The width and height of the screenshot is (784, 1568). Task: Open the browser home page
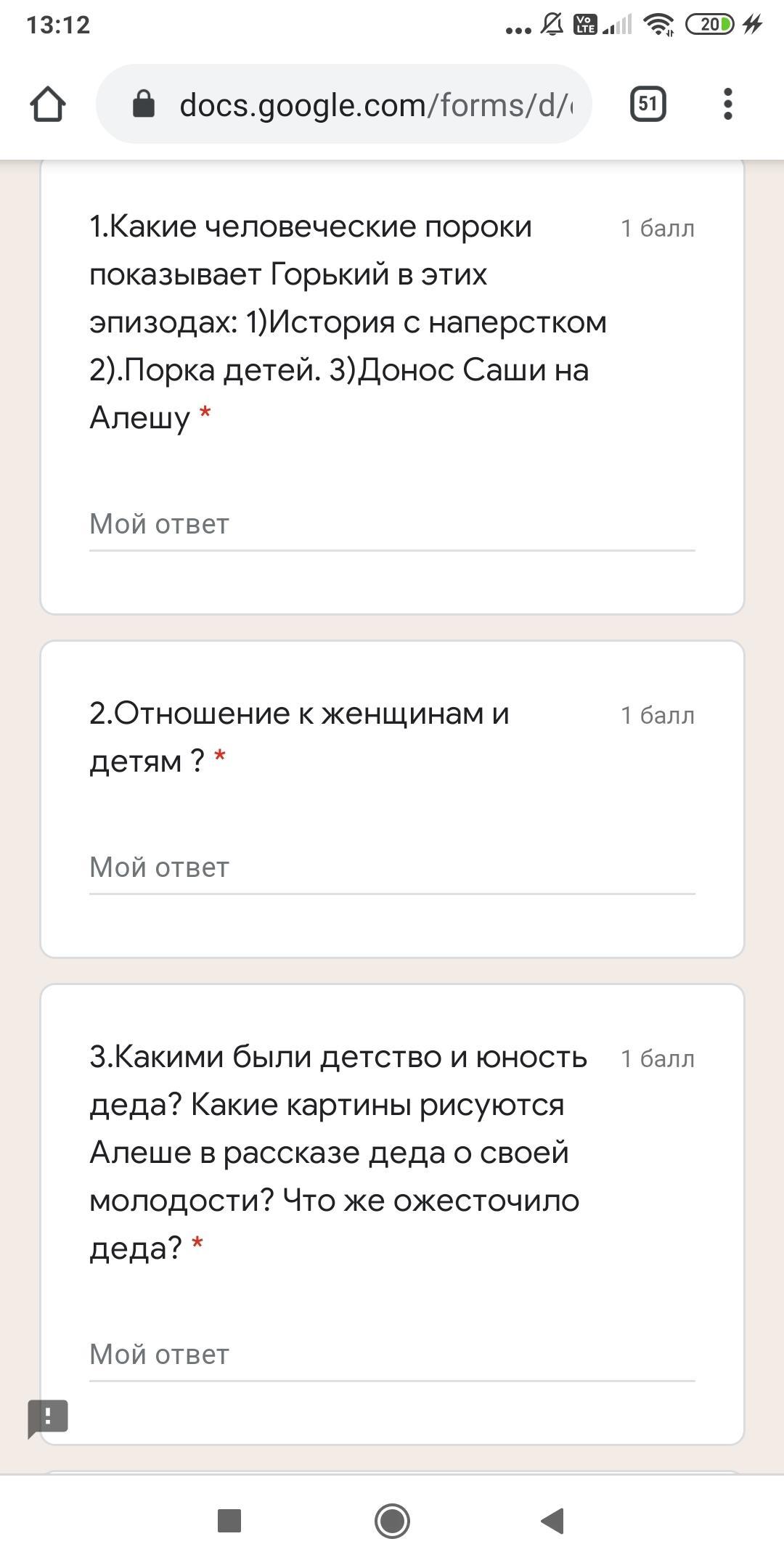48,105
